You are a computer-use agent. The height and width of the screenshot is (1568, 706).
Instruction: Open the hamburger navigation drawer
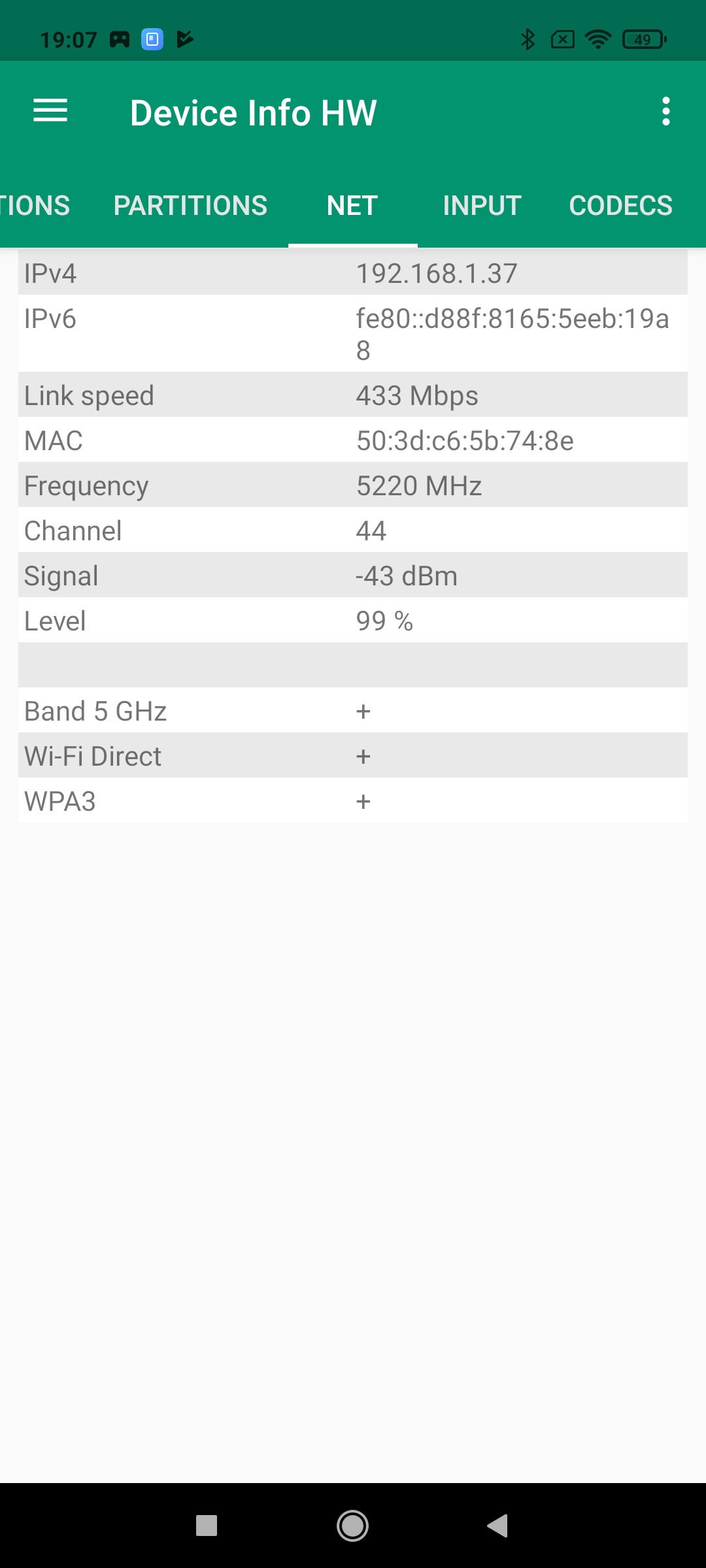coord(50,111)
